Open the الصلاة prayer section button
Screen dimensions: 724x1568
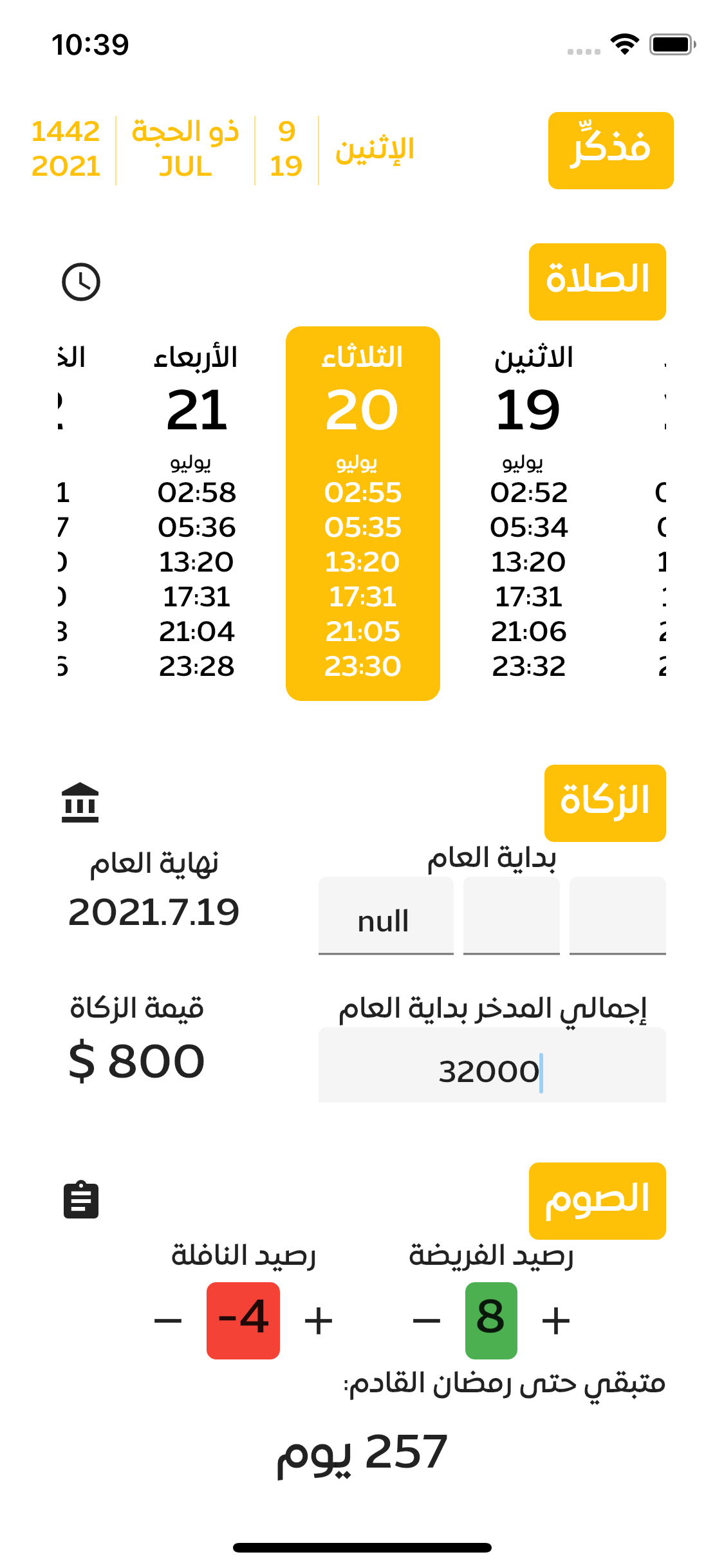597,282
